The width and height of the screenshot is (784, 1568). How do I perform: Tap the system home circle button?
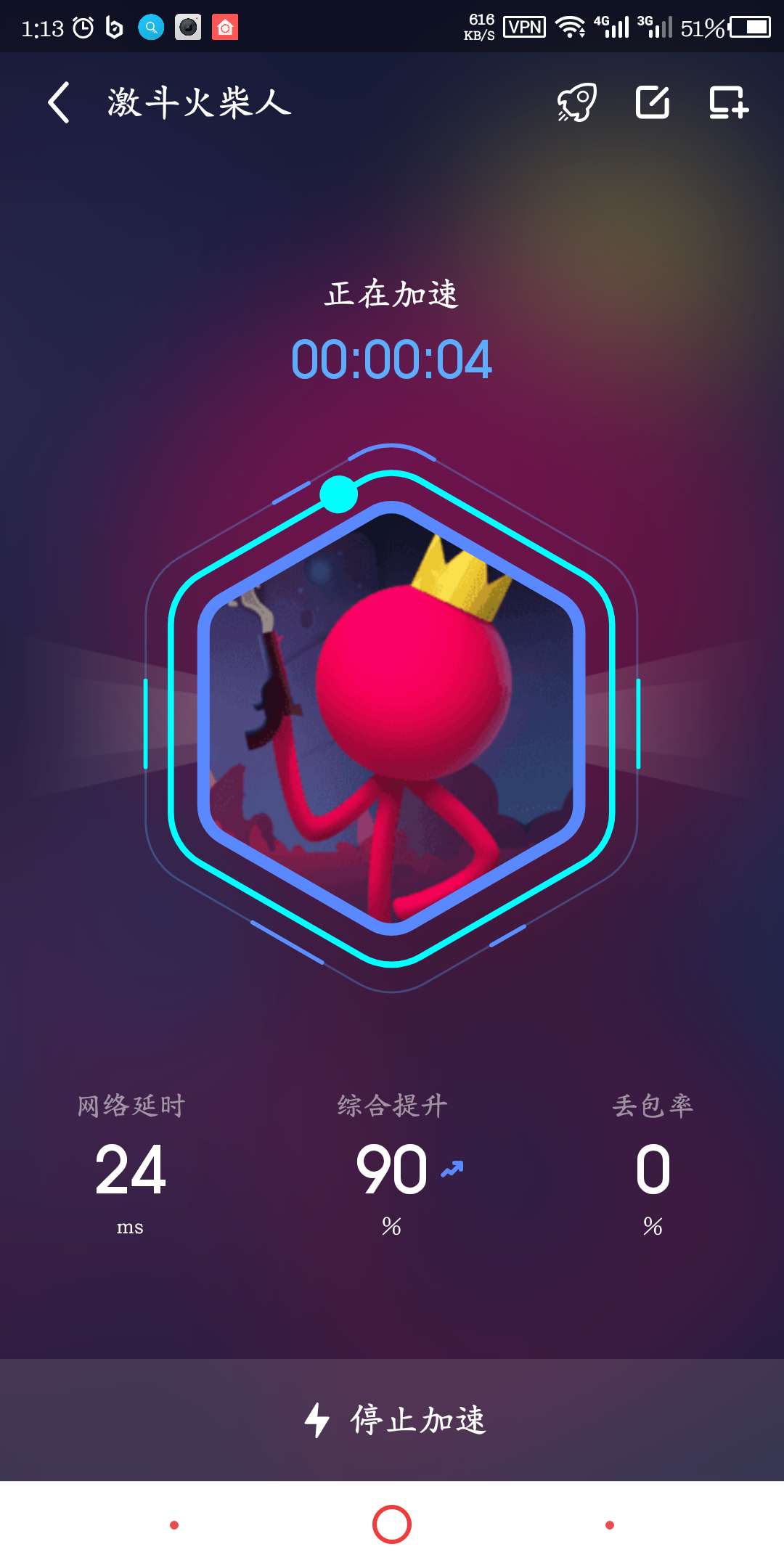coord(392,1524)
